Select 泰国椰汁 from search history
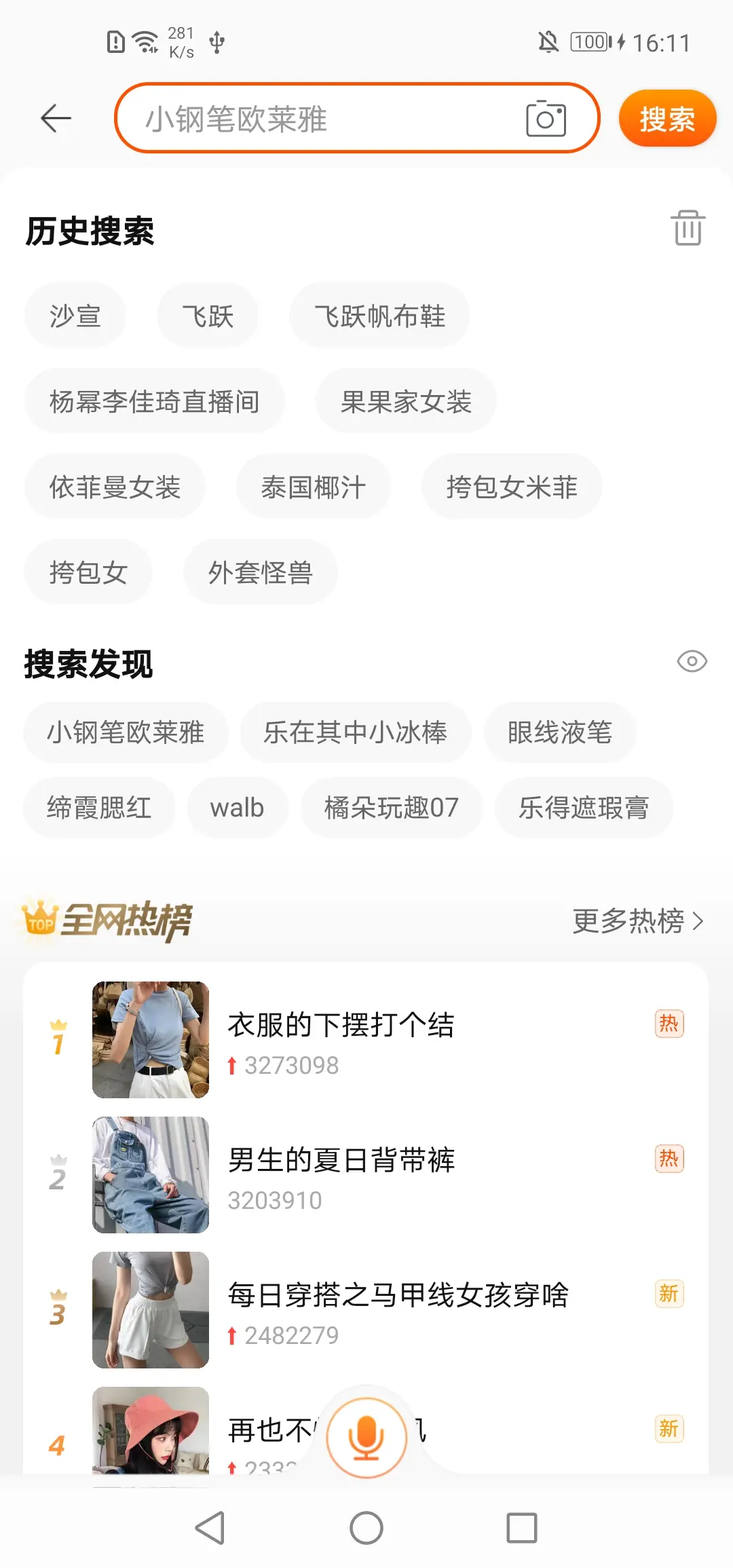 pos(313,487)
